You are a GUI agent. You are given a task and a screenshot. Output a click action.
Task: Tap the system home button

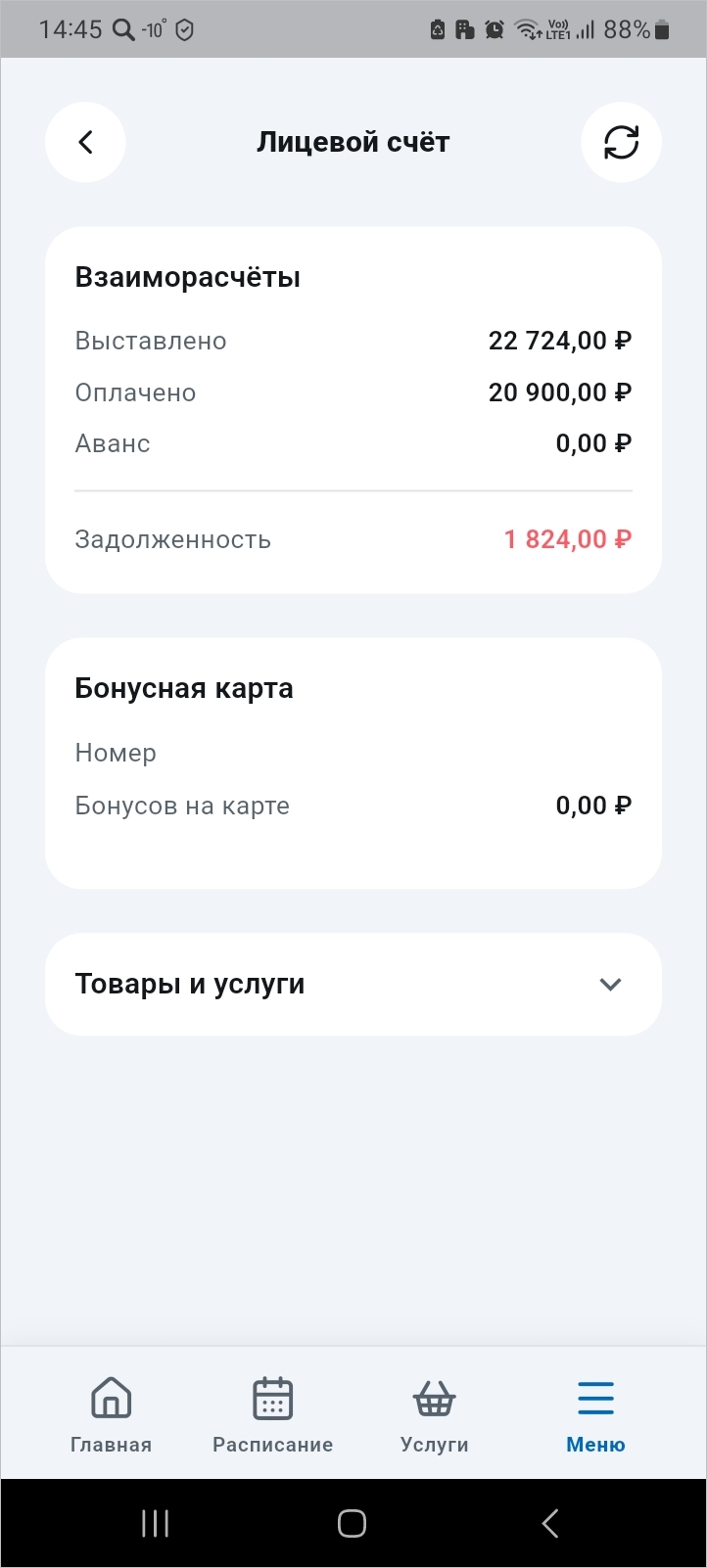(x=352, y=1523)
